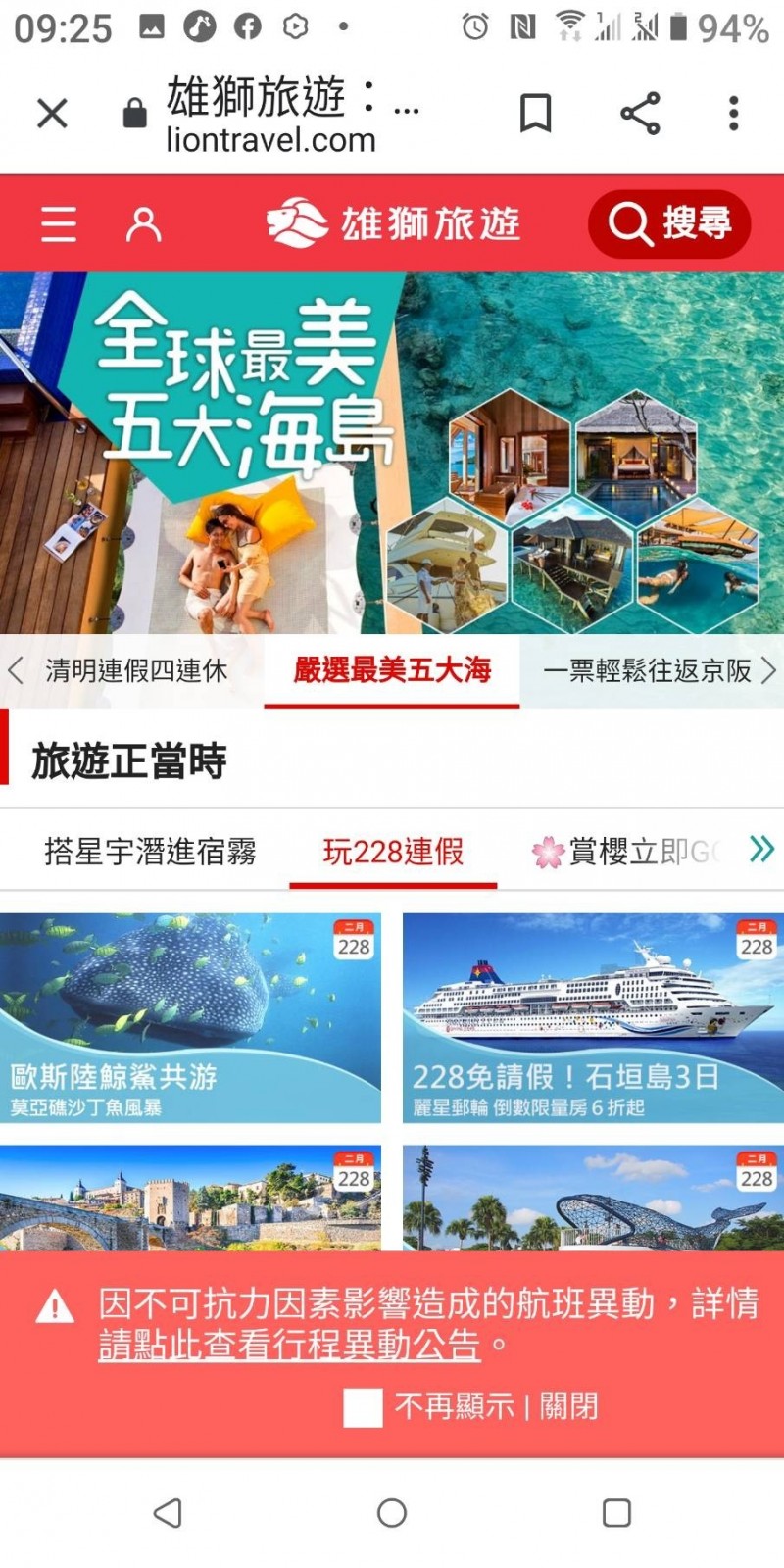Share the liontravel page
784x1568 pixels.
point(640,113)
